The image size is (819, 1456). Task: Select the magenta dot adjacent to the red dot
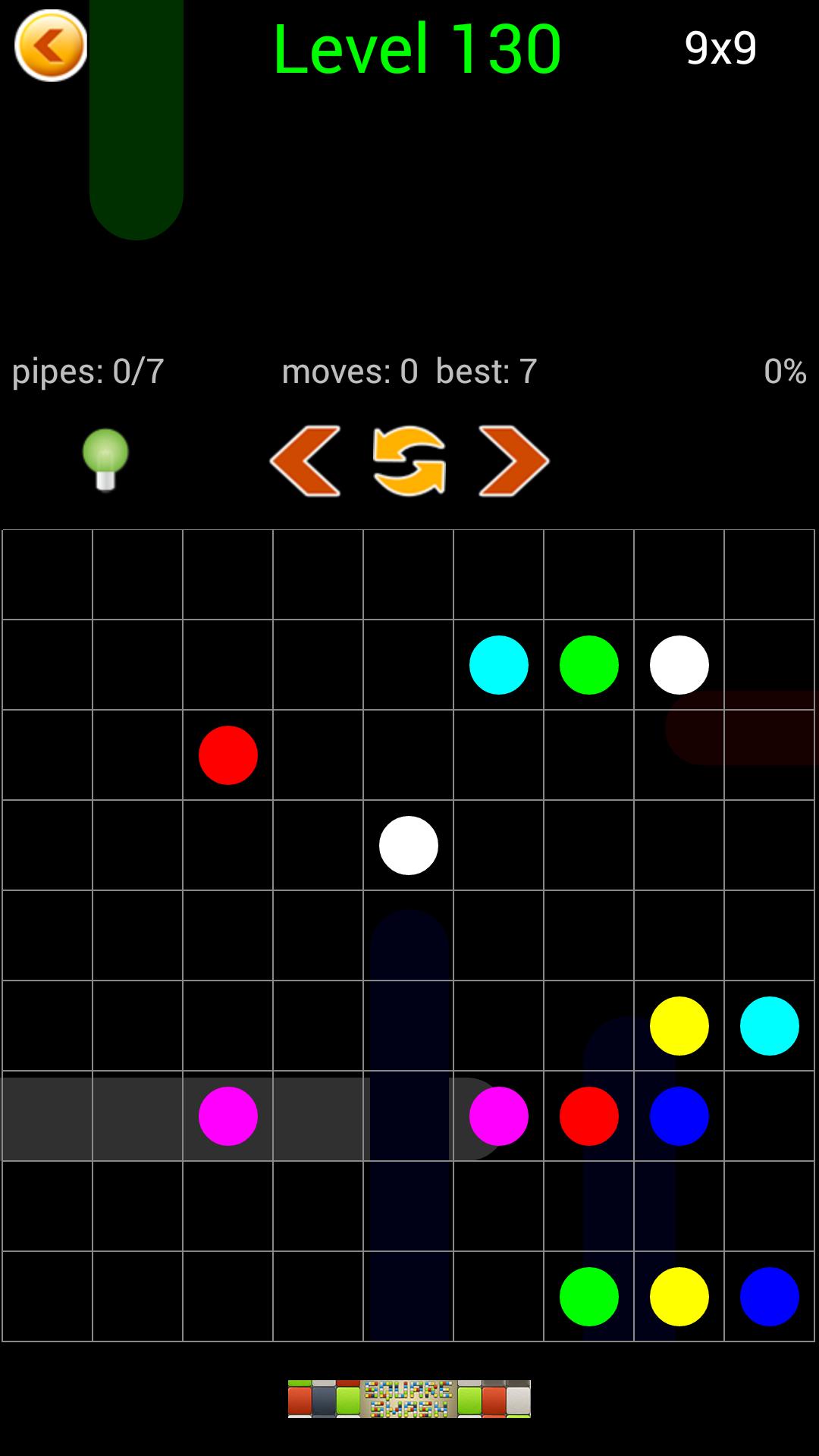(x=498, y=1116)
